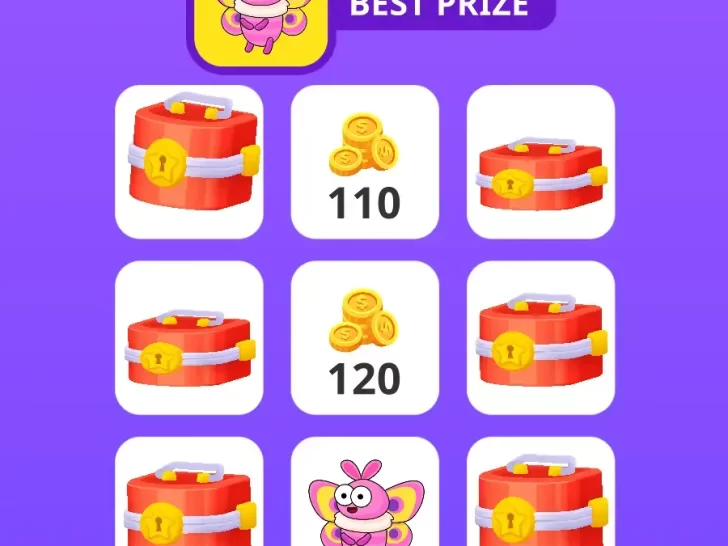Open the chest right of 110 coins
The image size is (728, 546).
pos(541,161)
